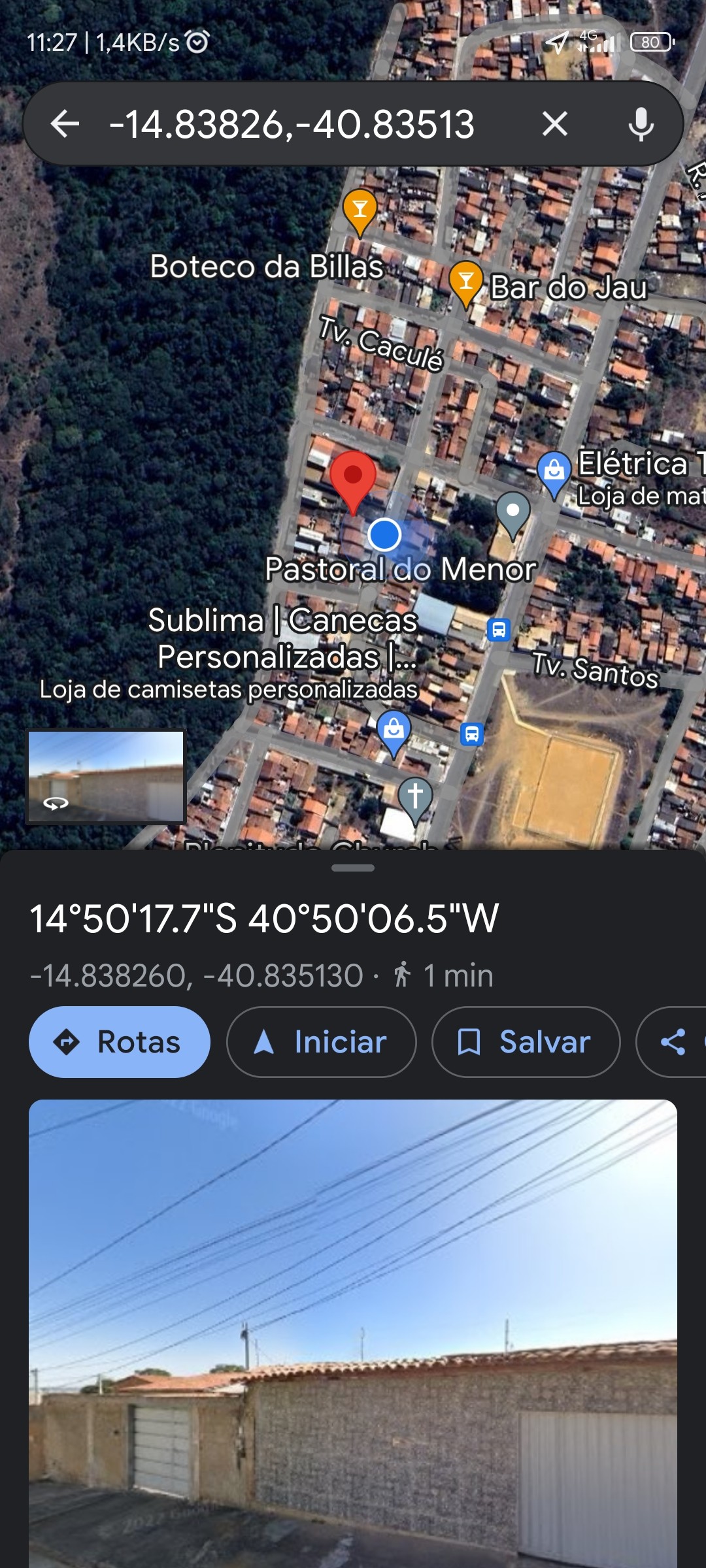Tap the red dropped pin
Image resolution: width=706 pixels, height=1568 pixels.
[353, 478]
